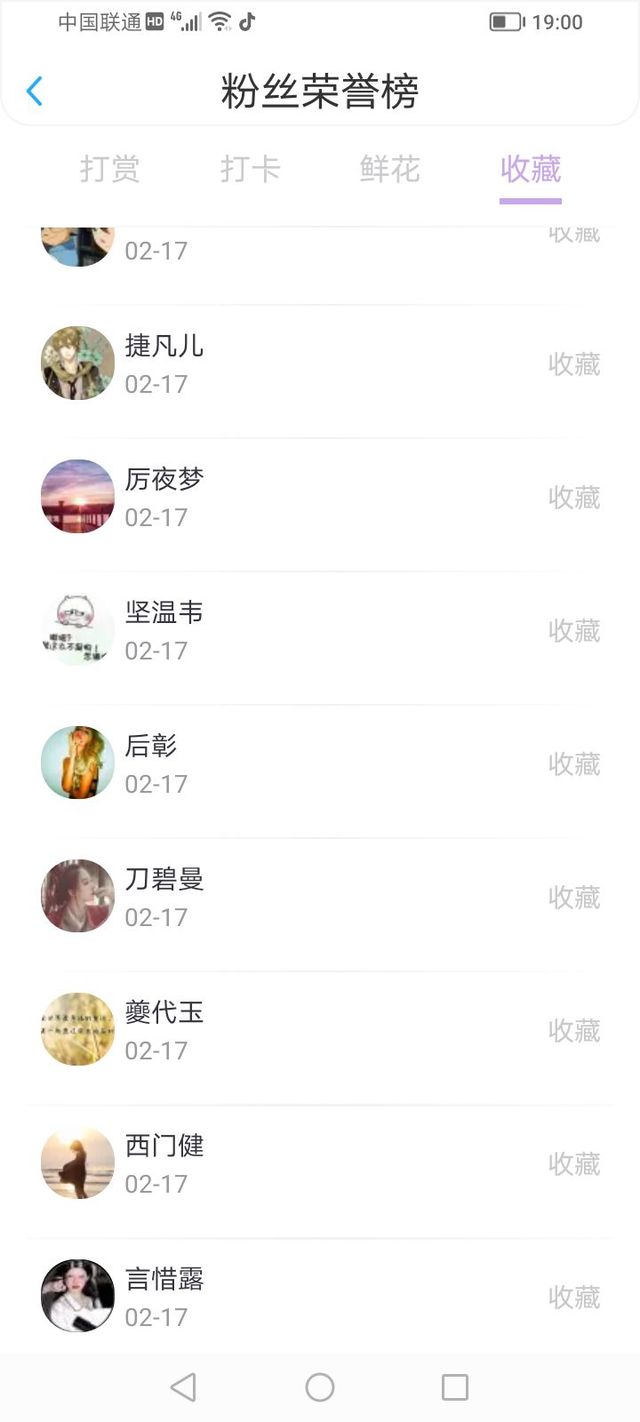Go back from the fan honor list
Viewport: 640px width, 1422px height.
point(34,91)
